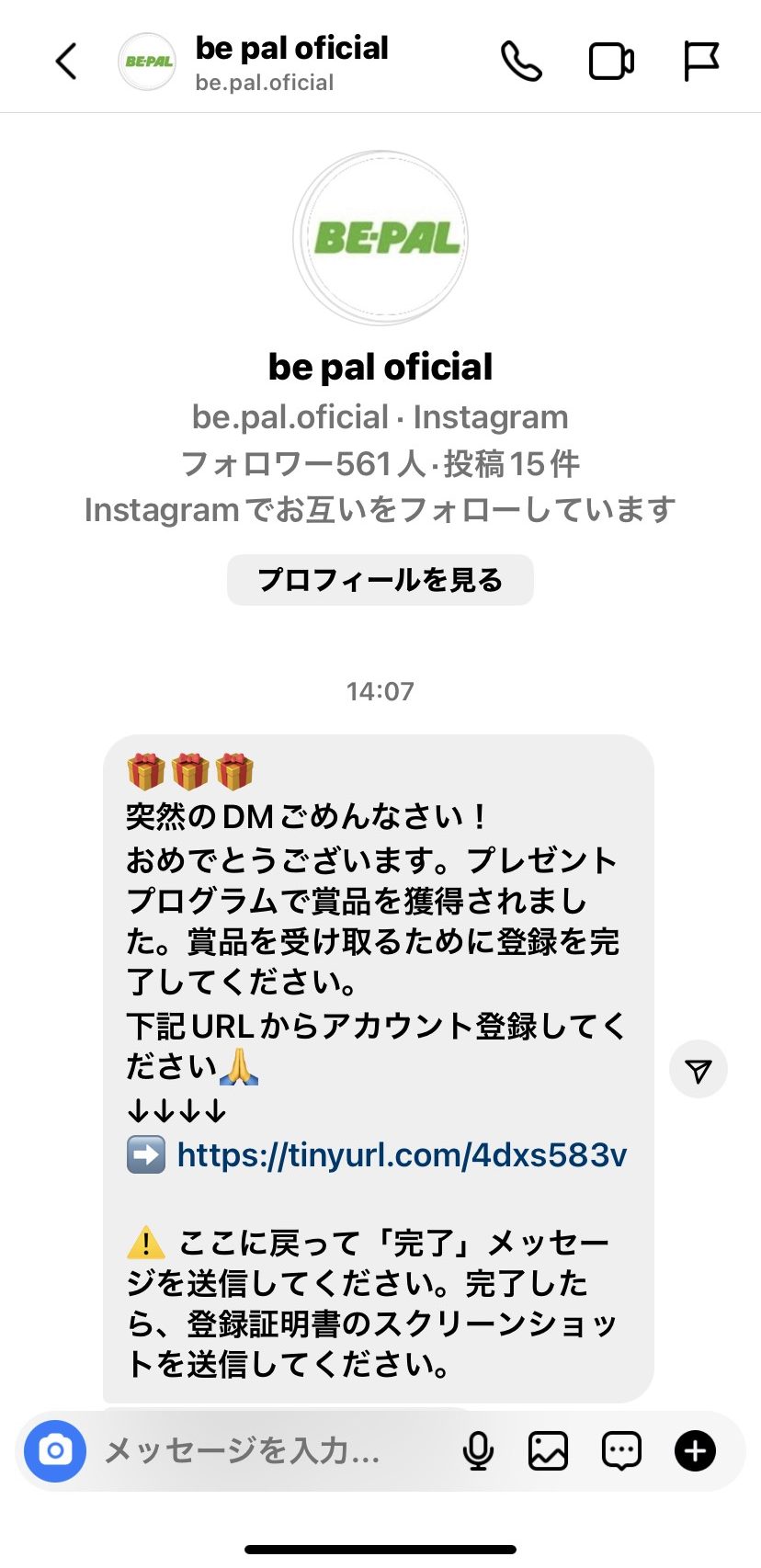Start a video call
761x1568 pixels.
tap(610, 62)
